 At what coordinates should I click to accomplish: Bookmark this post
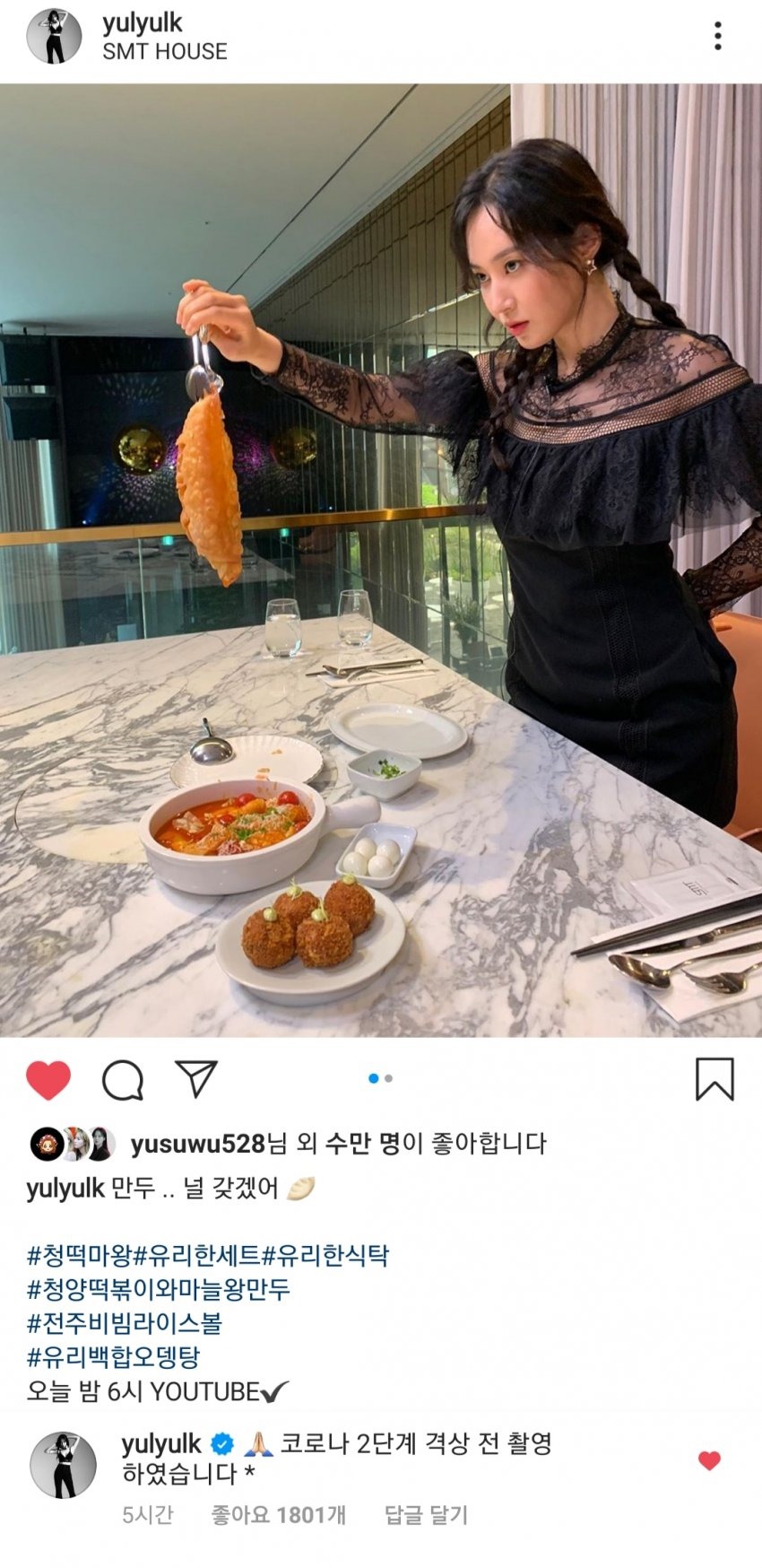pyautogui.click(x=714, y=1078)
